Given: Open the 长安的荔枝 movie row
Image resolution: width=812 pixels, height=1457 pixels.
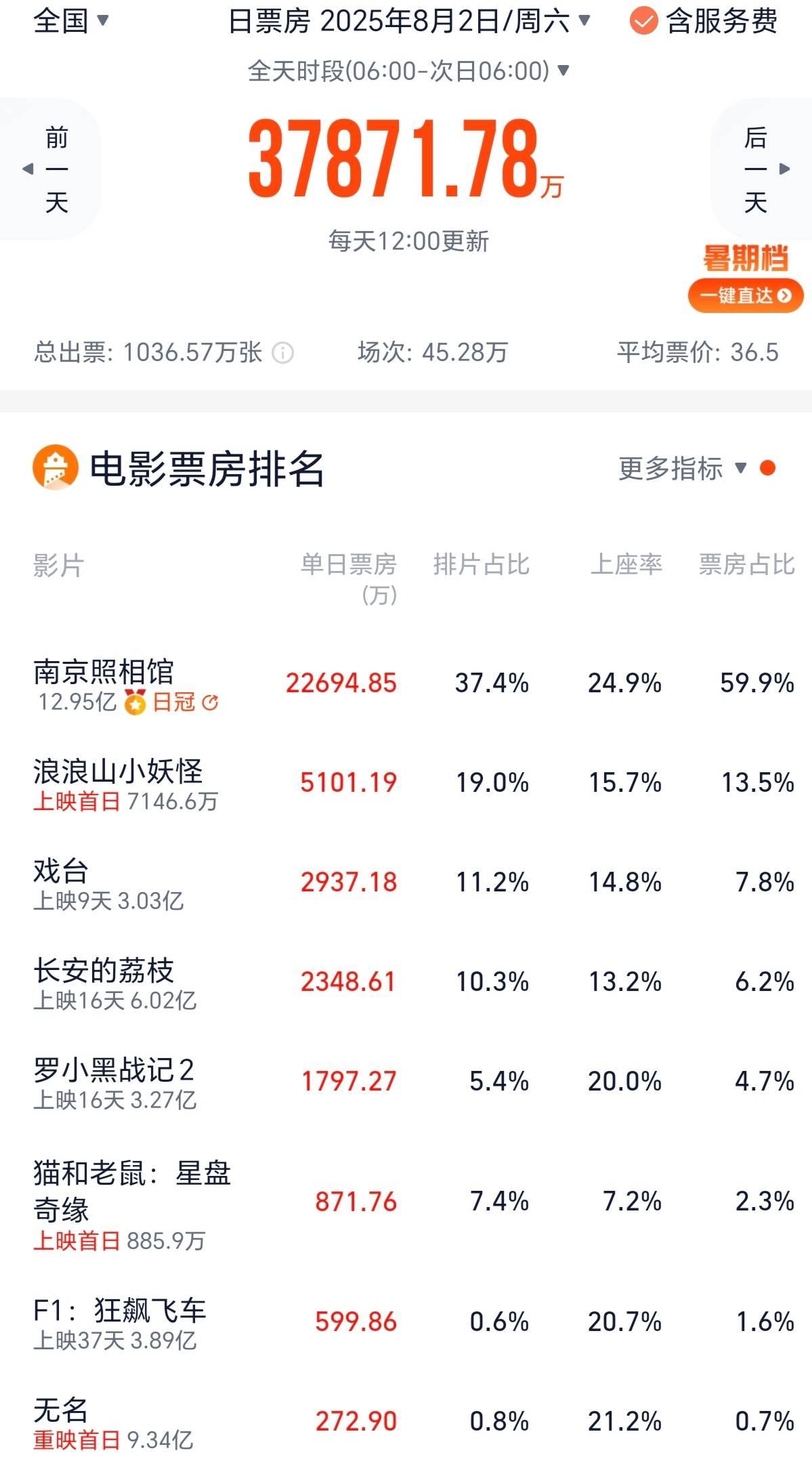Looking at the screenshot, I should click(x=406, y=983).
